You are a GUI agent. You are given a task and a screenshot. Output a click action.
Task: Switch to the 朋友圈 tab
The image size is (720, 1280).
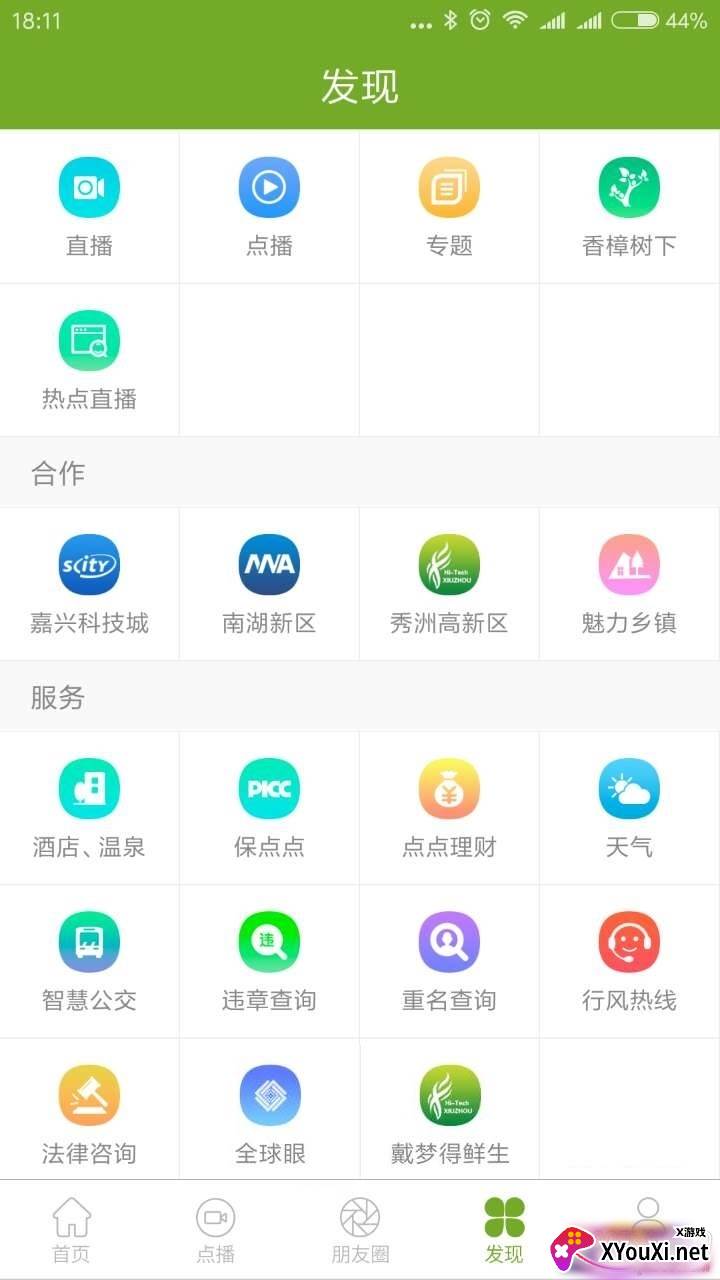(x=360, y=1231)
